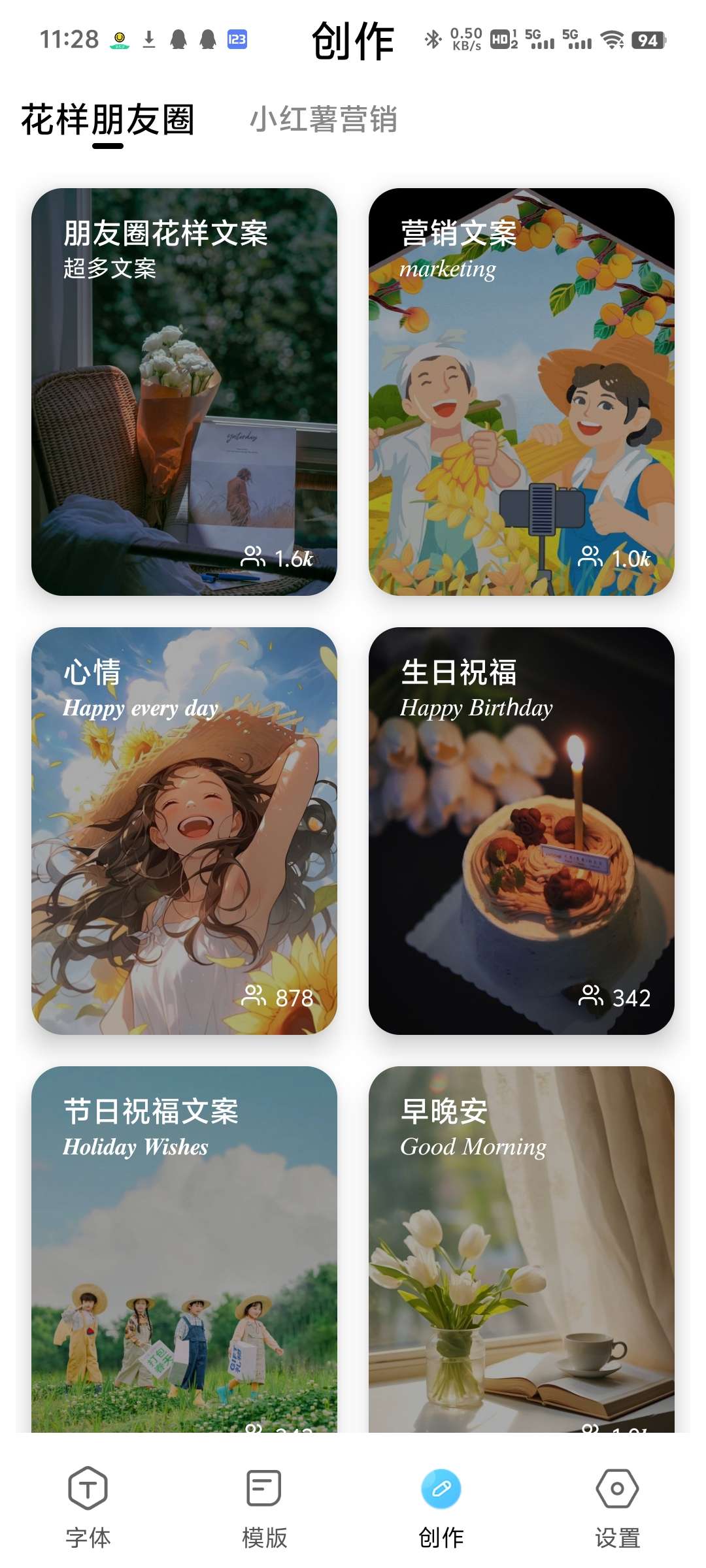
Task: Select the 花样朋友圈 tab
Action: pyautogui.click(x=108, y=120)
